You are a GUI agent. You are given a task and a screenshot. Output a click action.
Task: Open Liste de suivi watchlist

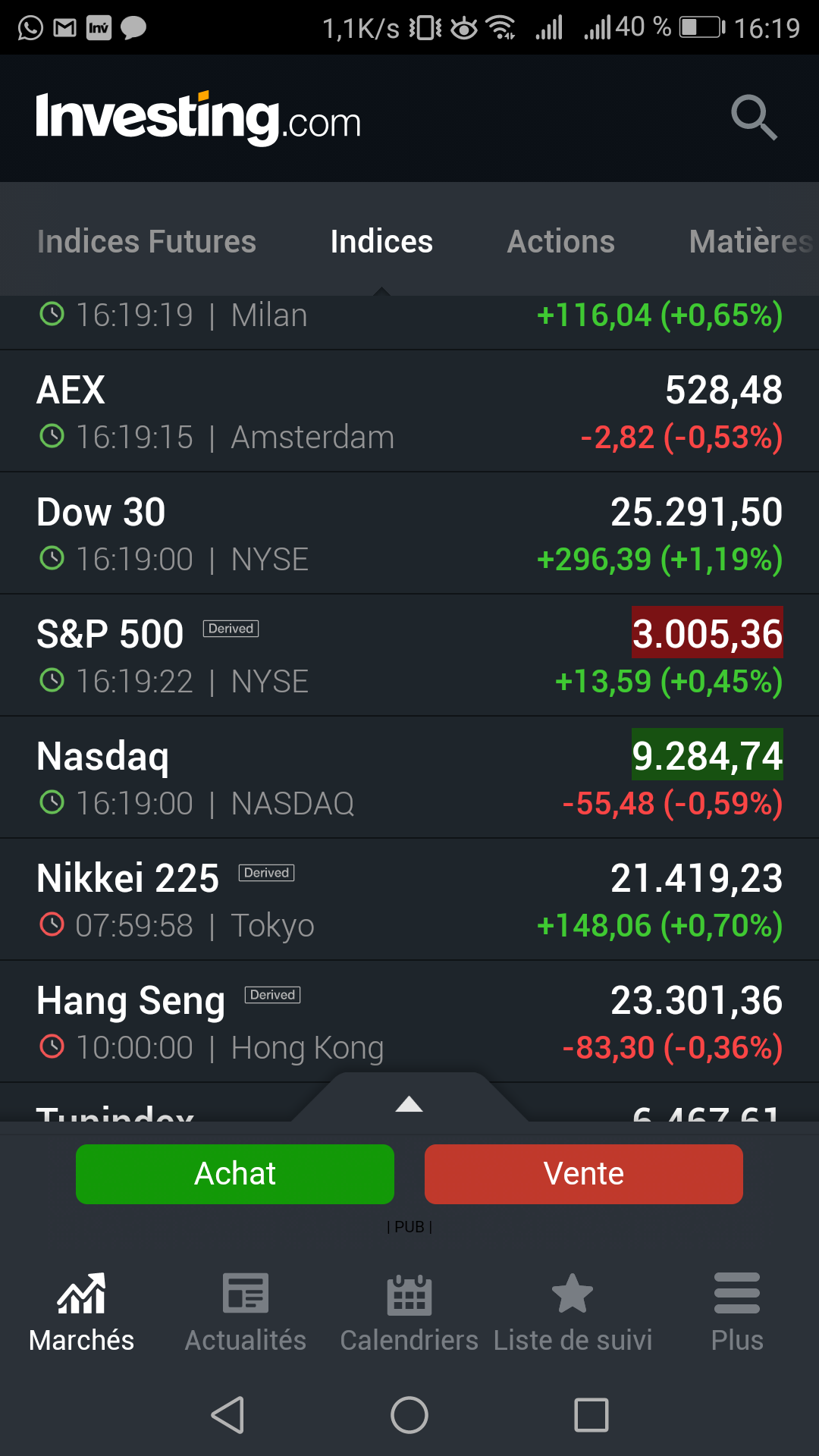[573, 1313]
